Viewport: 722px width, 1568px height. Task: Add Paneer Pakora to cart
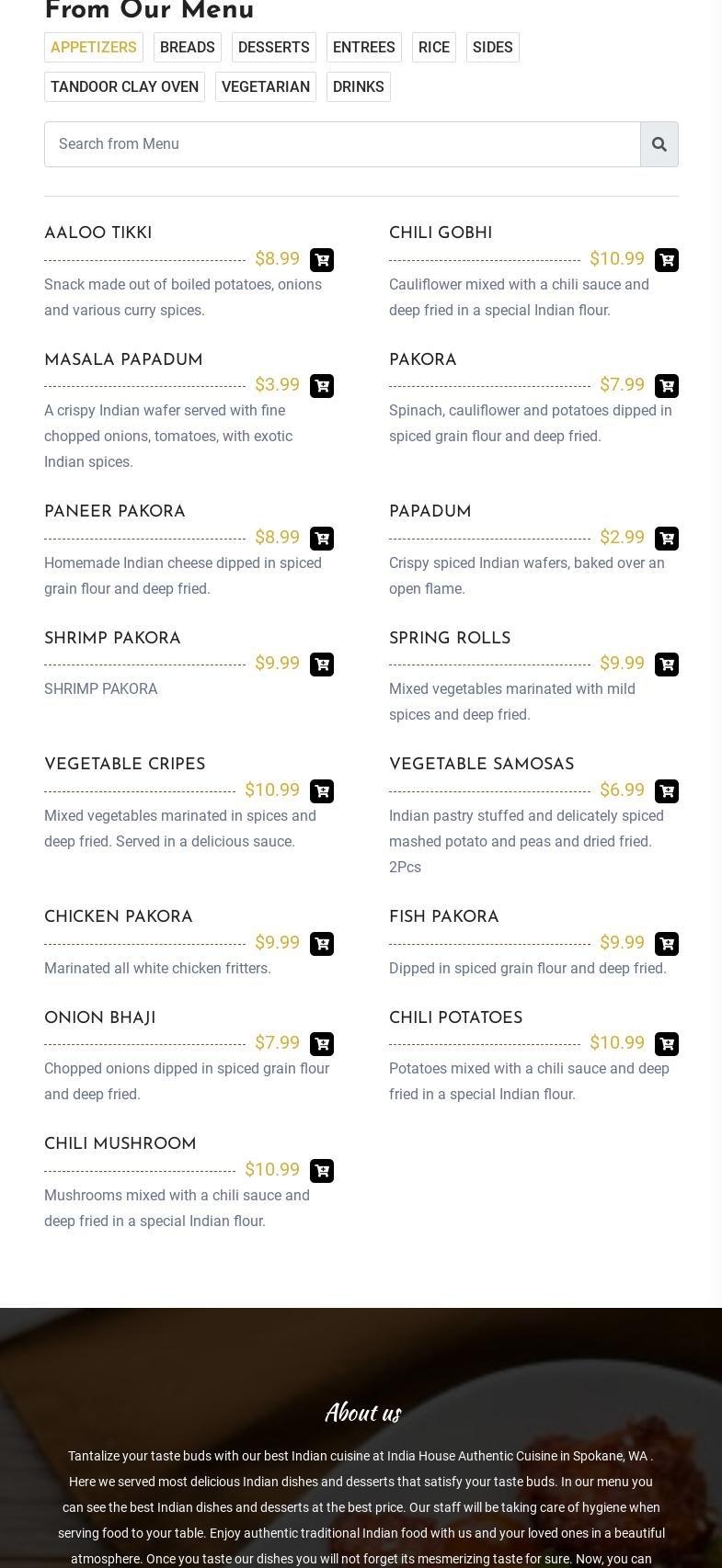322,539
